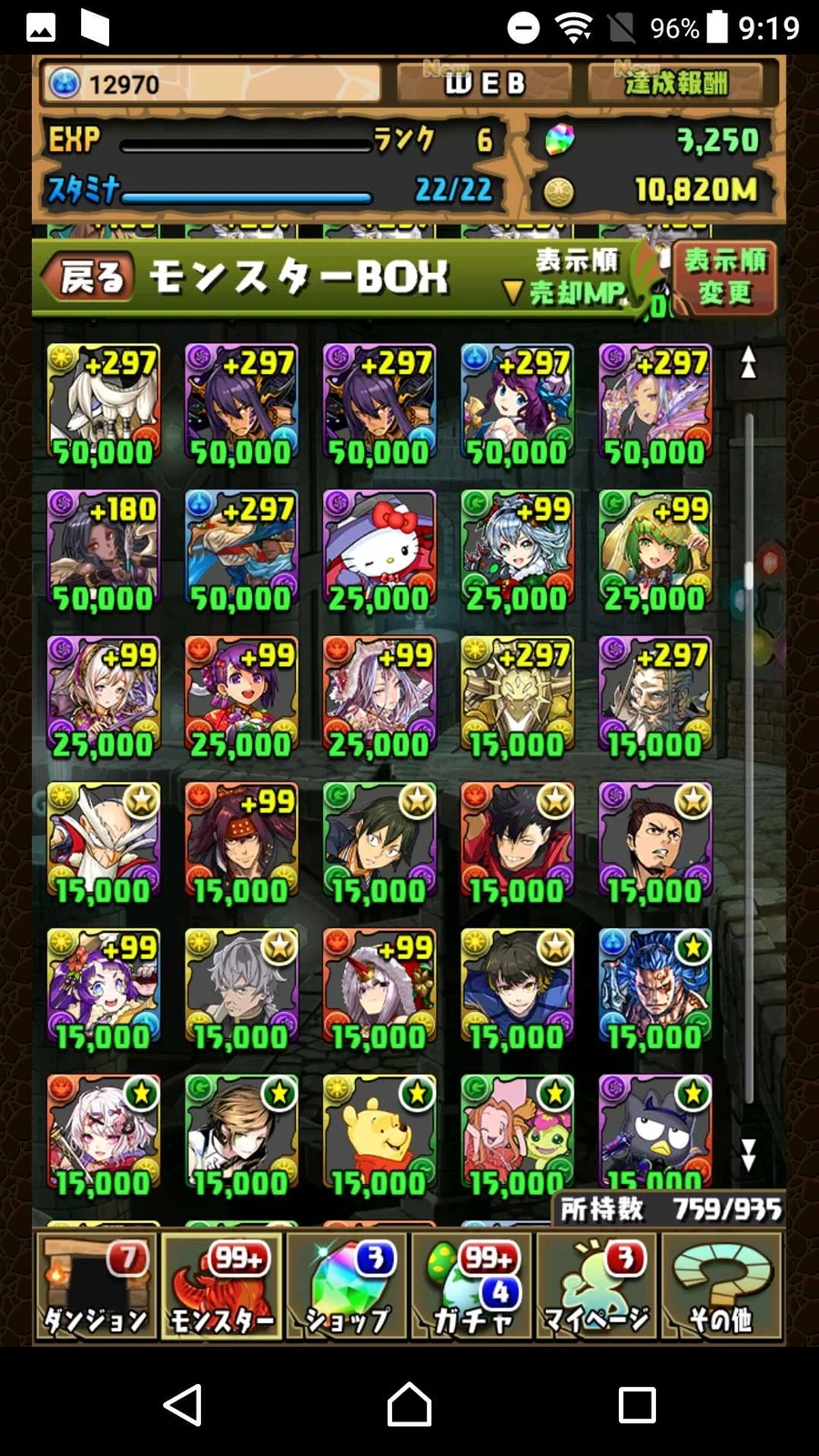This screenshot has width=819, height=1456.
Task: Switch to the ダンジョン tab
Action: tap(96, 1287)
